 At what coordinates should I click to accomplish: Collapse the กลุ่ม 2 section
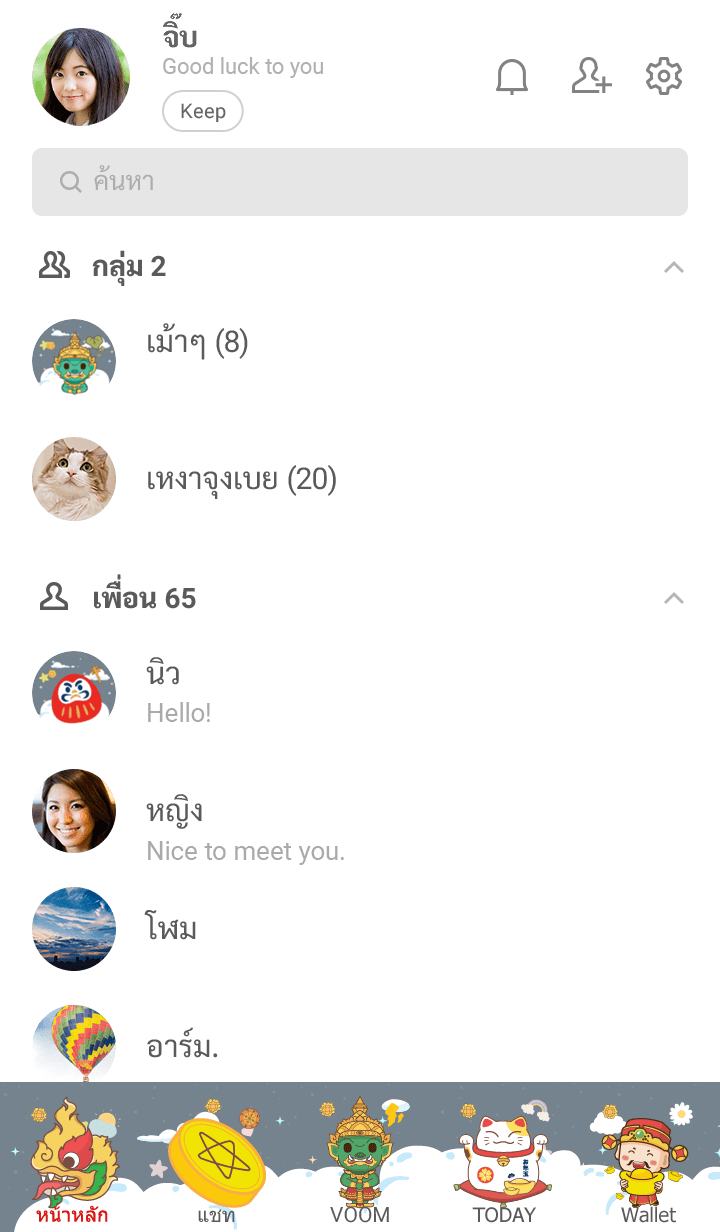674,267
